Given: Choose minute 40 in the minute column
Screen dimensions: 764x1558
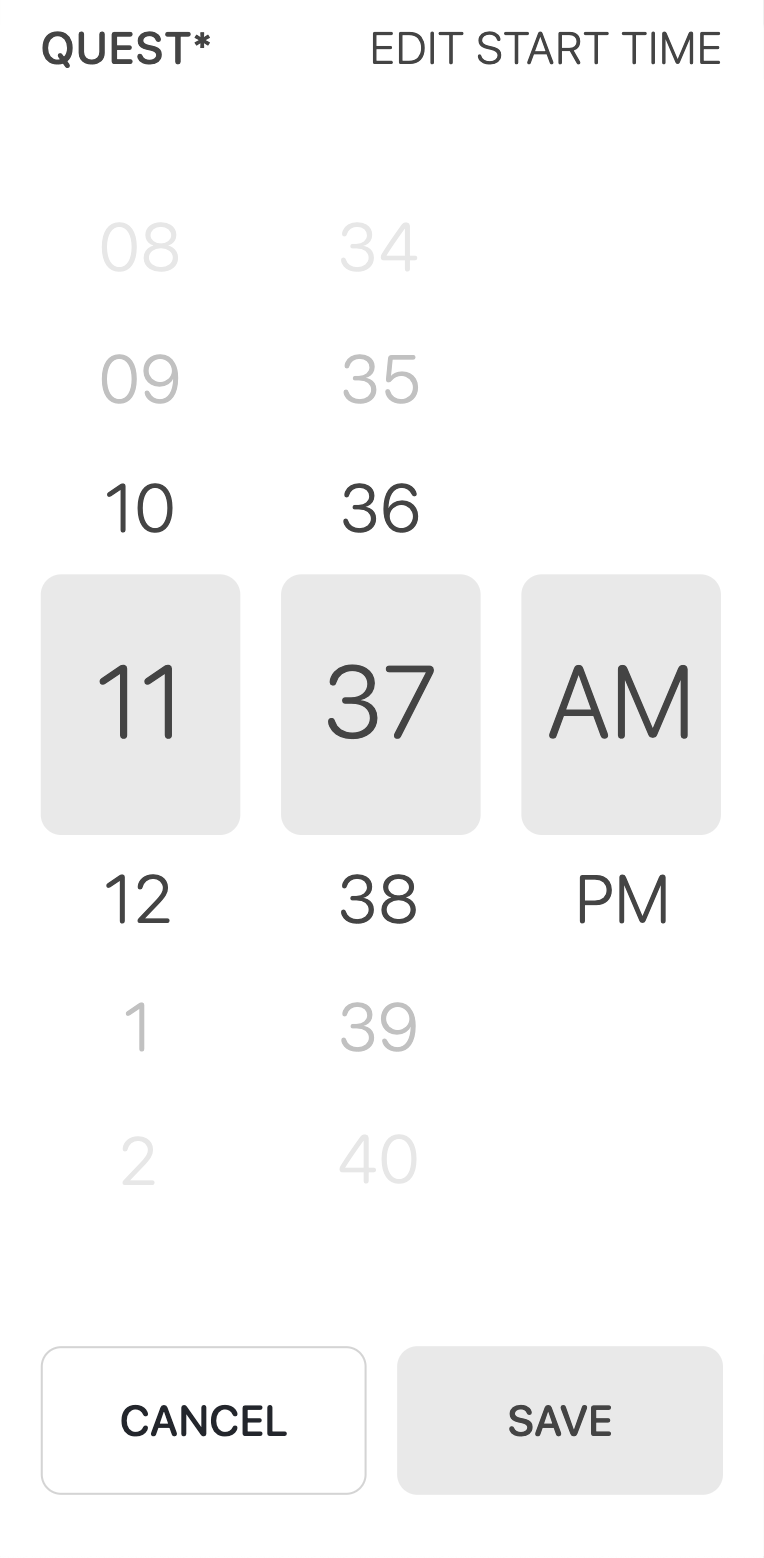Looking at the screenshot, I should point(378,1160).
